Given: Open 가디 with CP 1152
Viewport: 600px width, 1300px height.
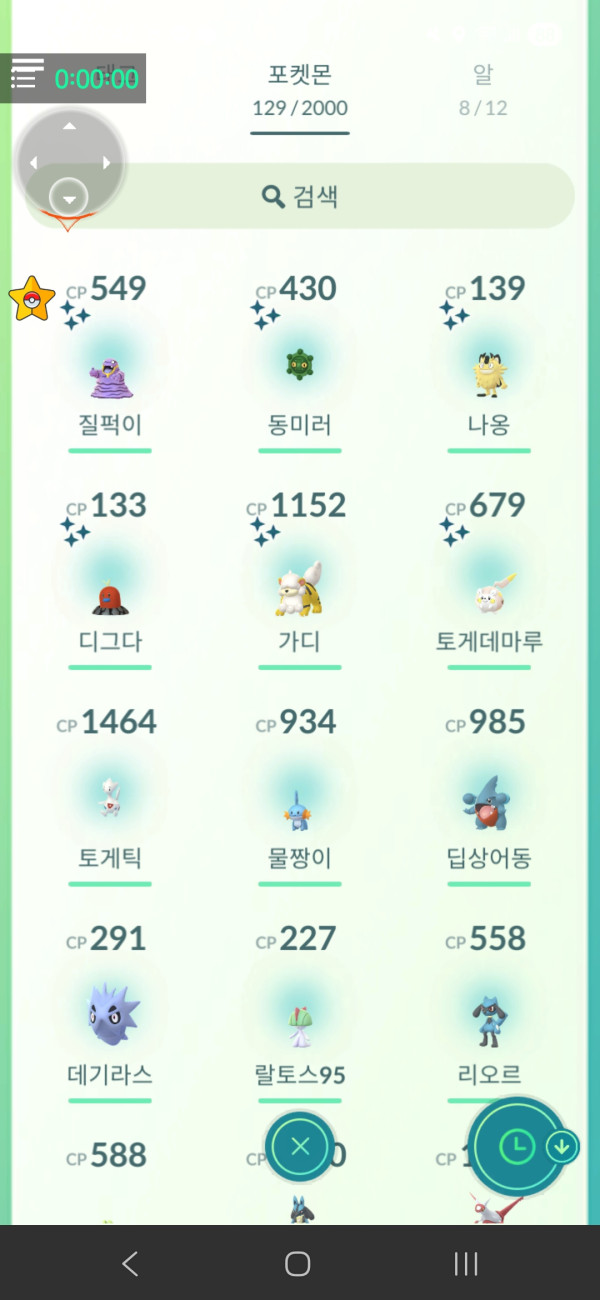Looking at the screenshot, I should [x=300, y=590].
